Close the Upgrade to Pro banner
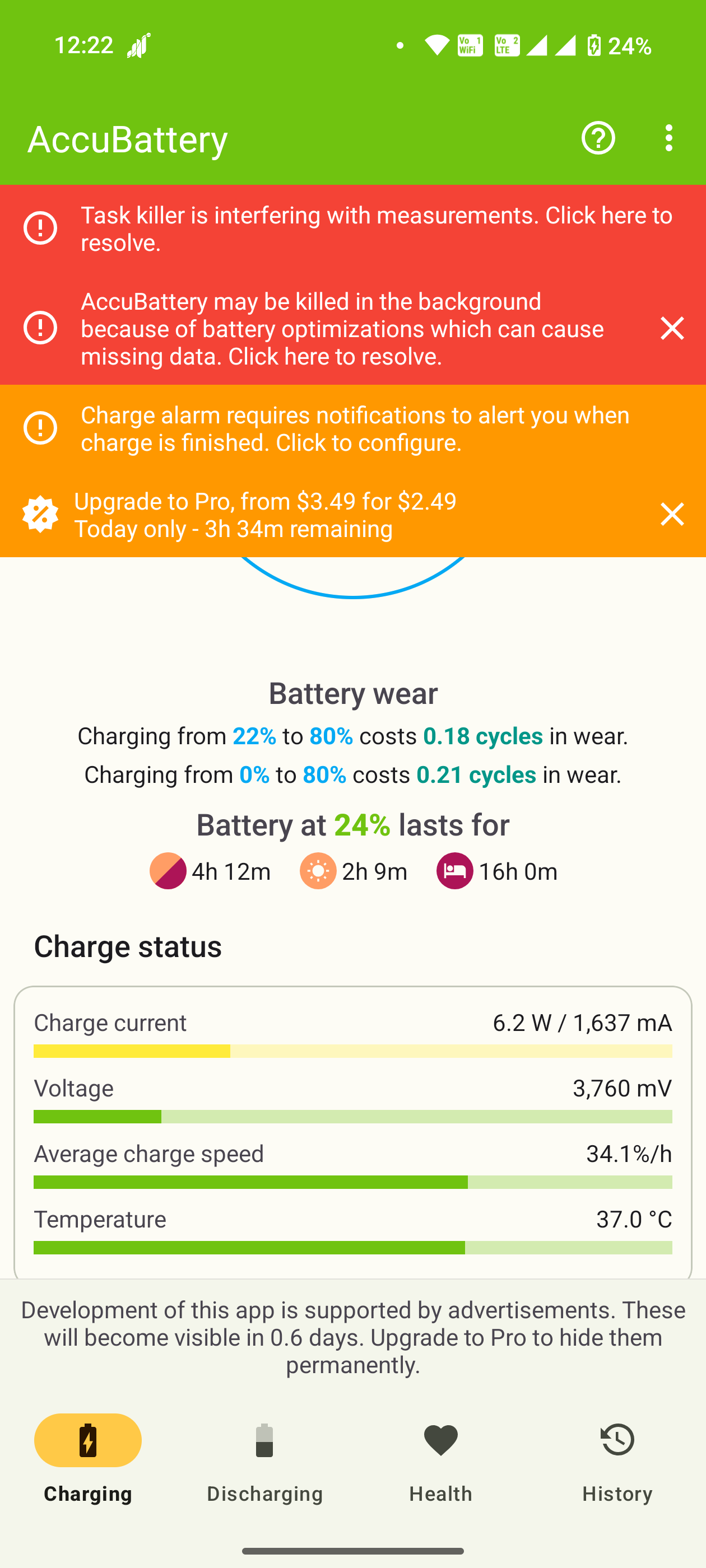 [x=672, y=515]
